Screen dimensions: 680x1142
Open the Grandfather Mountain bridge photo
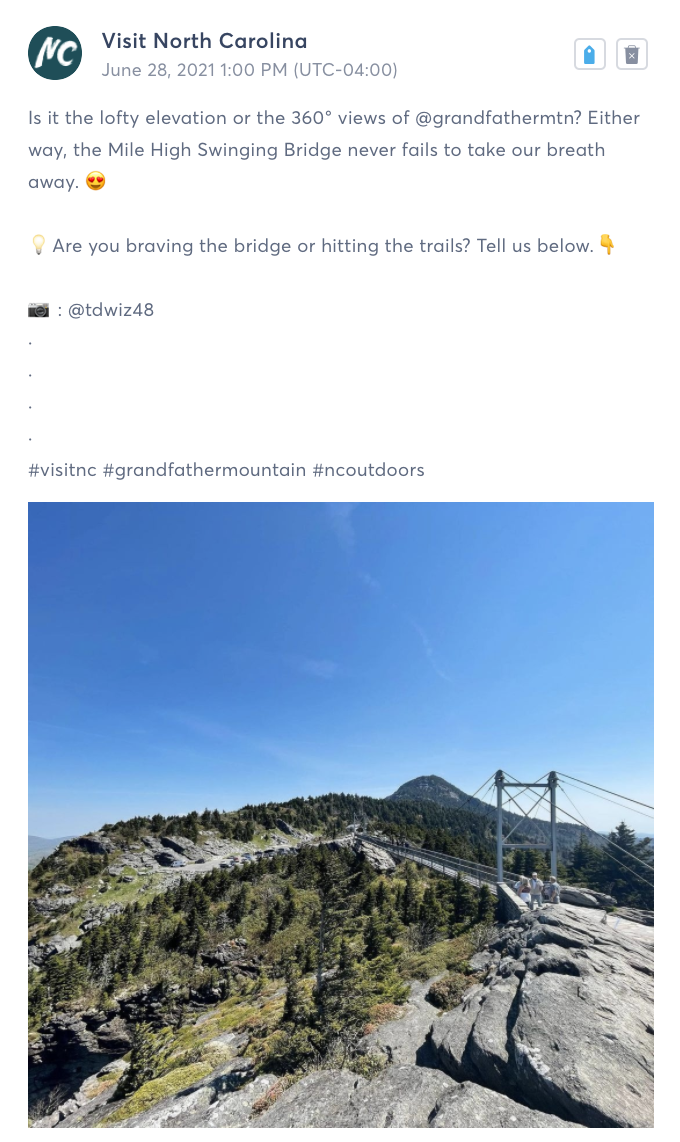point(341,815)
